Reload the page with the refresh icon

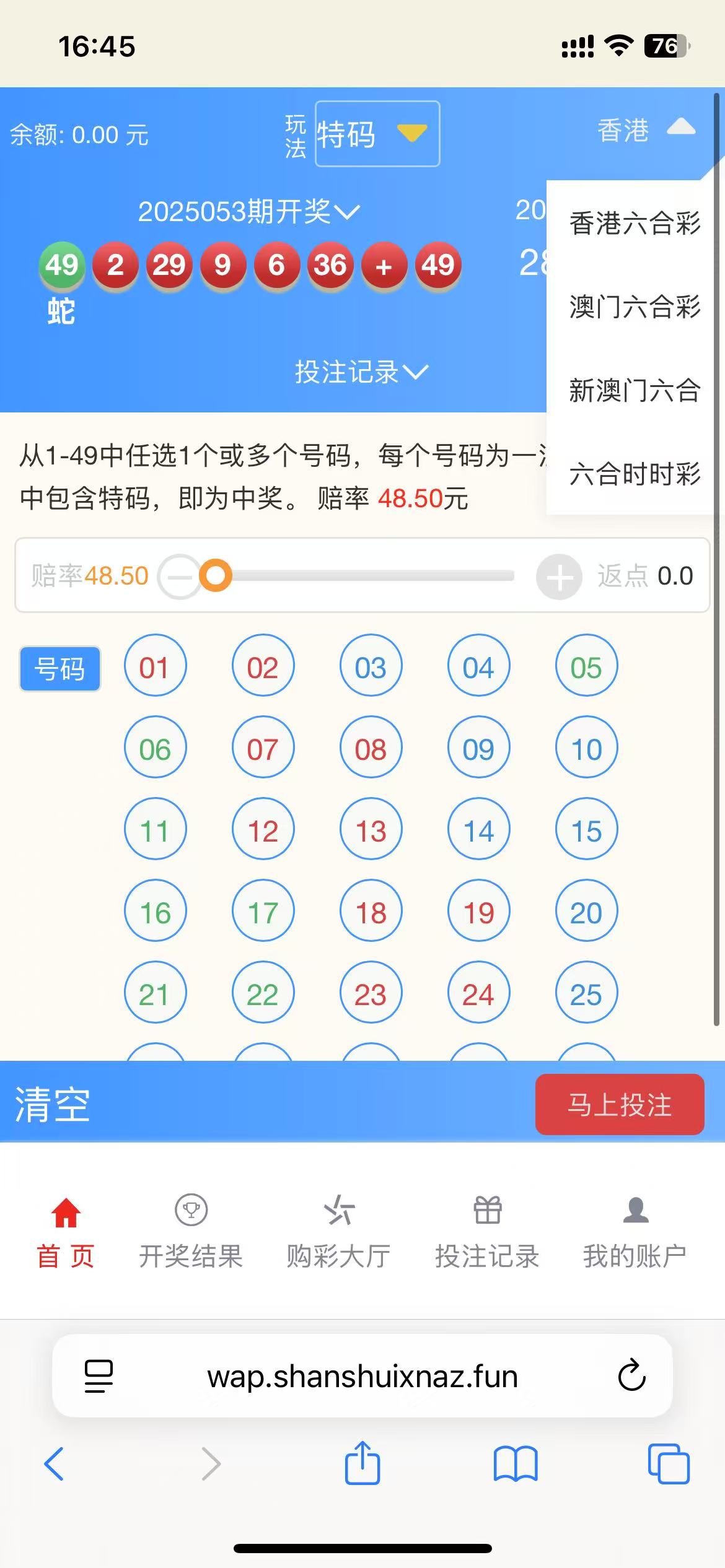(631, 1377)
